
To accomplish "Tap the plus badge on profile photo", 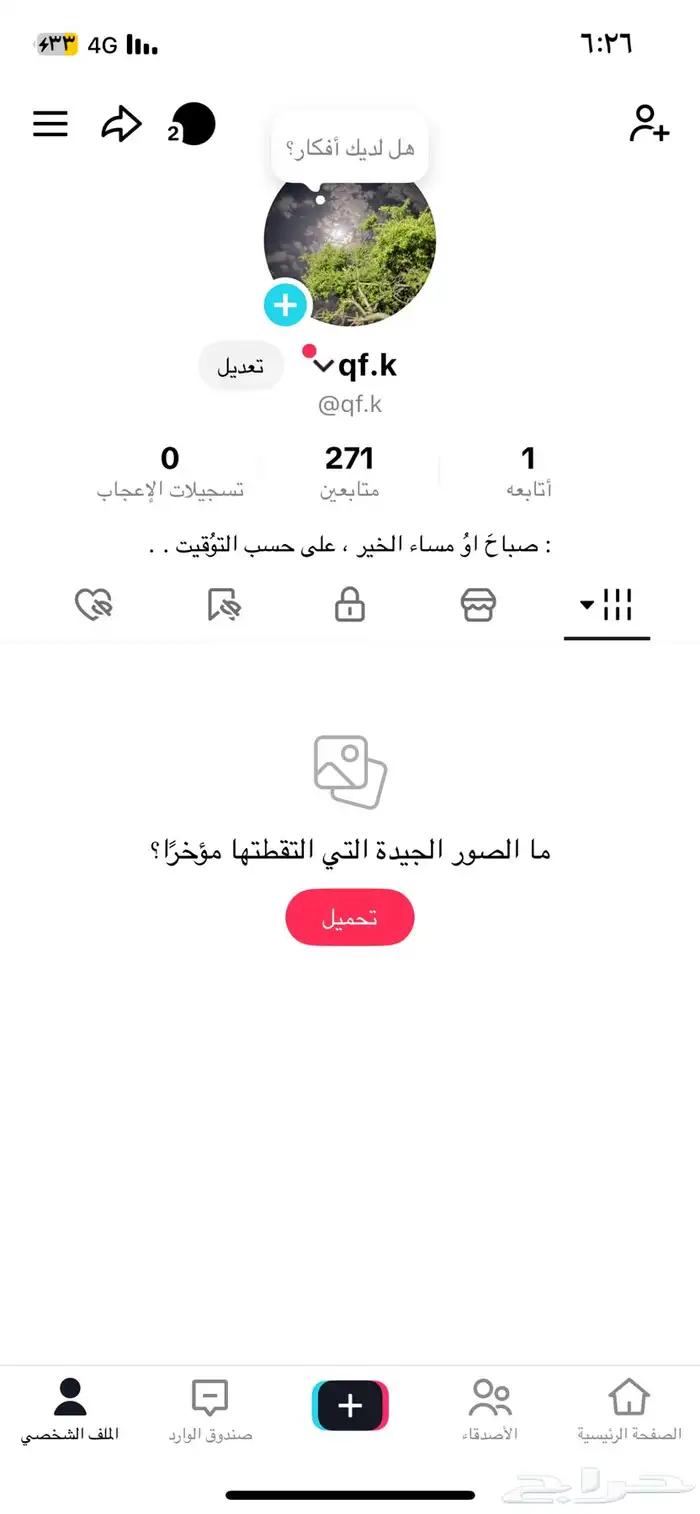I will 285,304.
